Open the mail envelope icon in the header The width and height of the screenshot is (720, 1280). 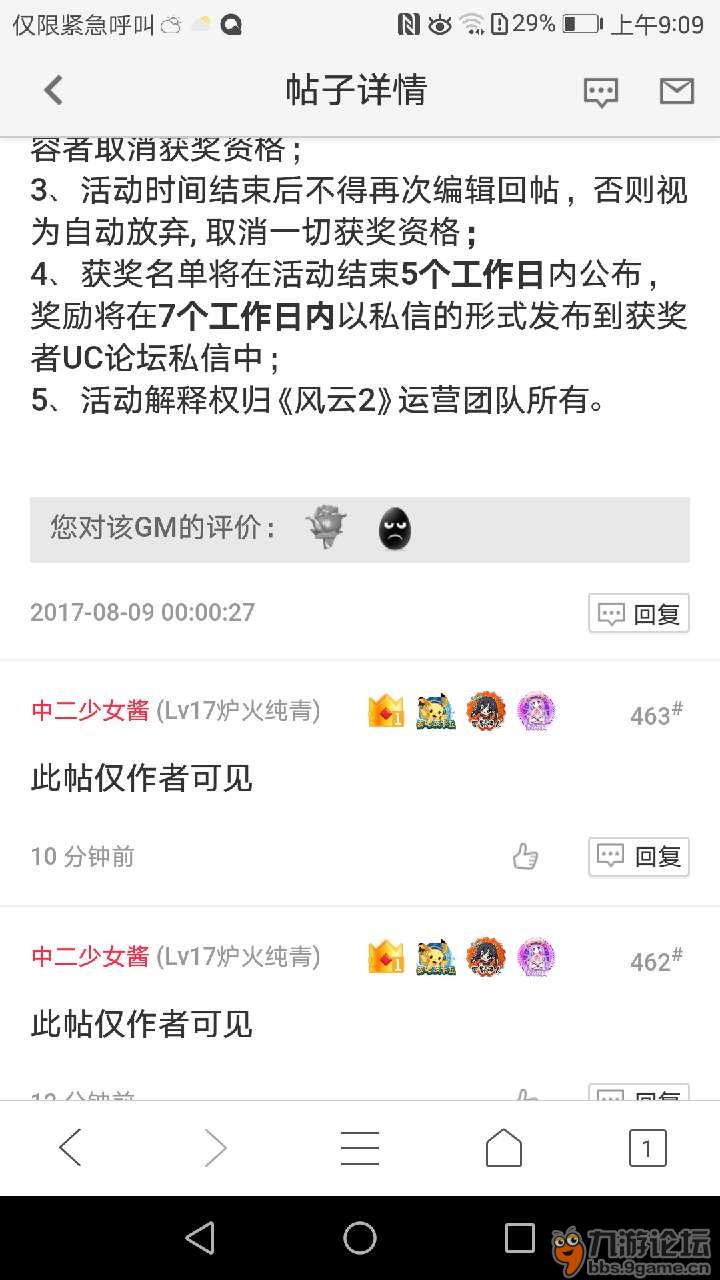(x=677, y=92)
